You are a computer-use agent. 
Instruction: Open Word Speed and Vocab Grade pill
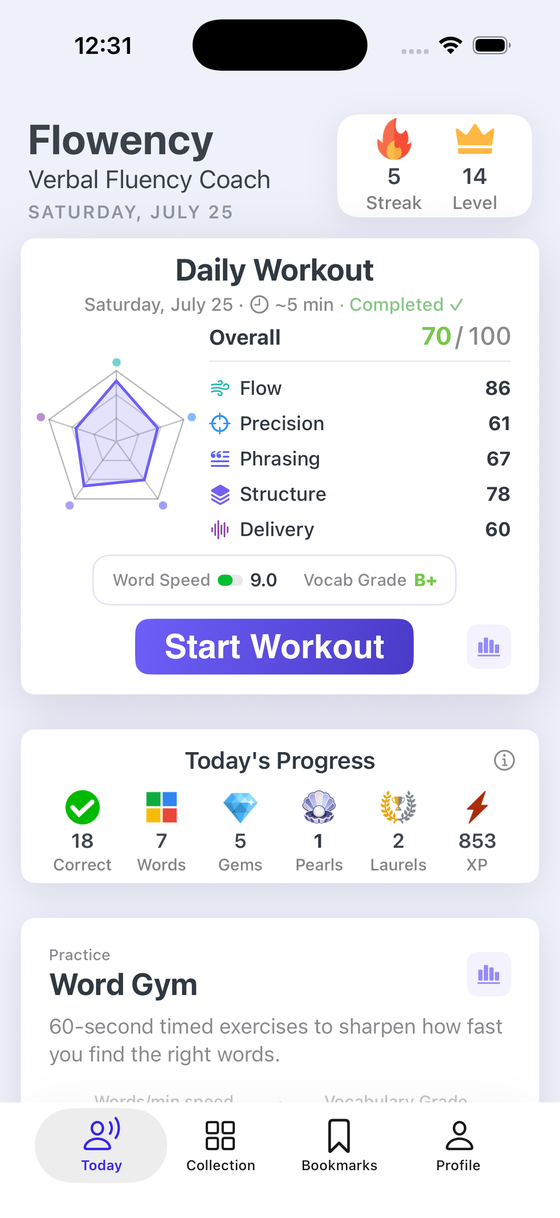tap(274, 580)
